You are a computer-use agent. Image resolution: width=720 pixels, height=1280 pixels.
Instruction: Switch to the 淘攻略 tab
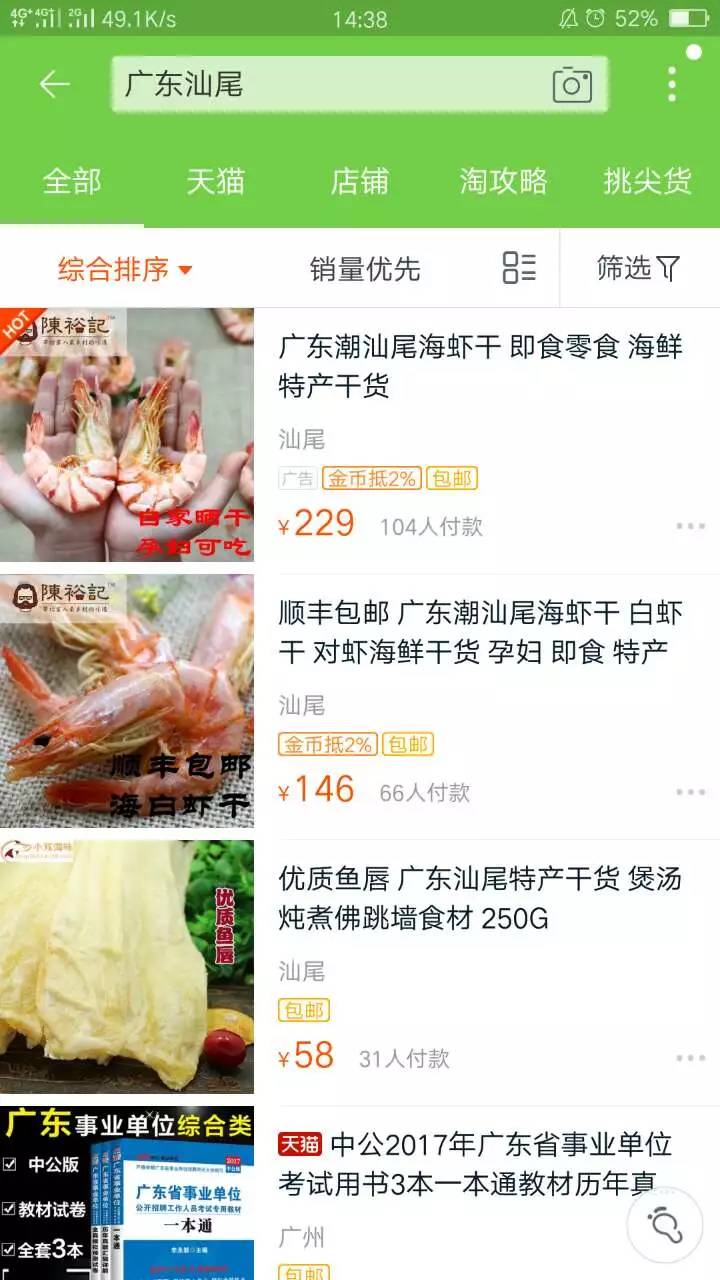pos(504,181)
